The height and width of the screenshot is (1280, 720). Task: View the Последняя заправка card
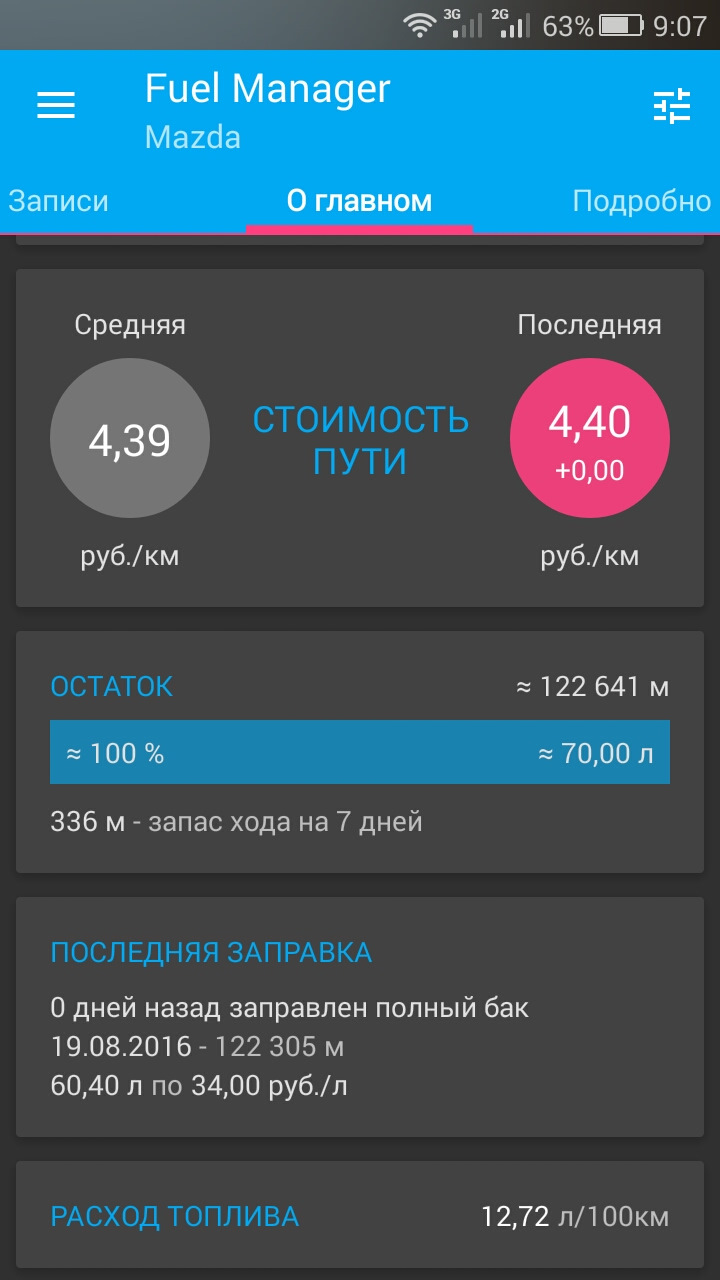[x=360, y=1017]
